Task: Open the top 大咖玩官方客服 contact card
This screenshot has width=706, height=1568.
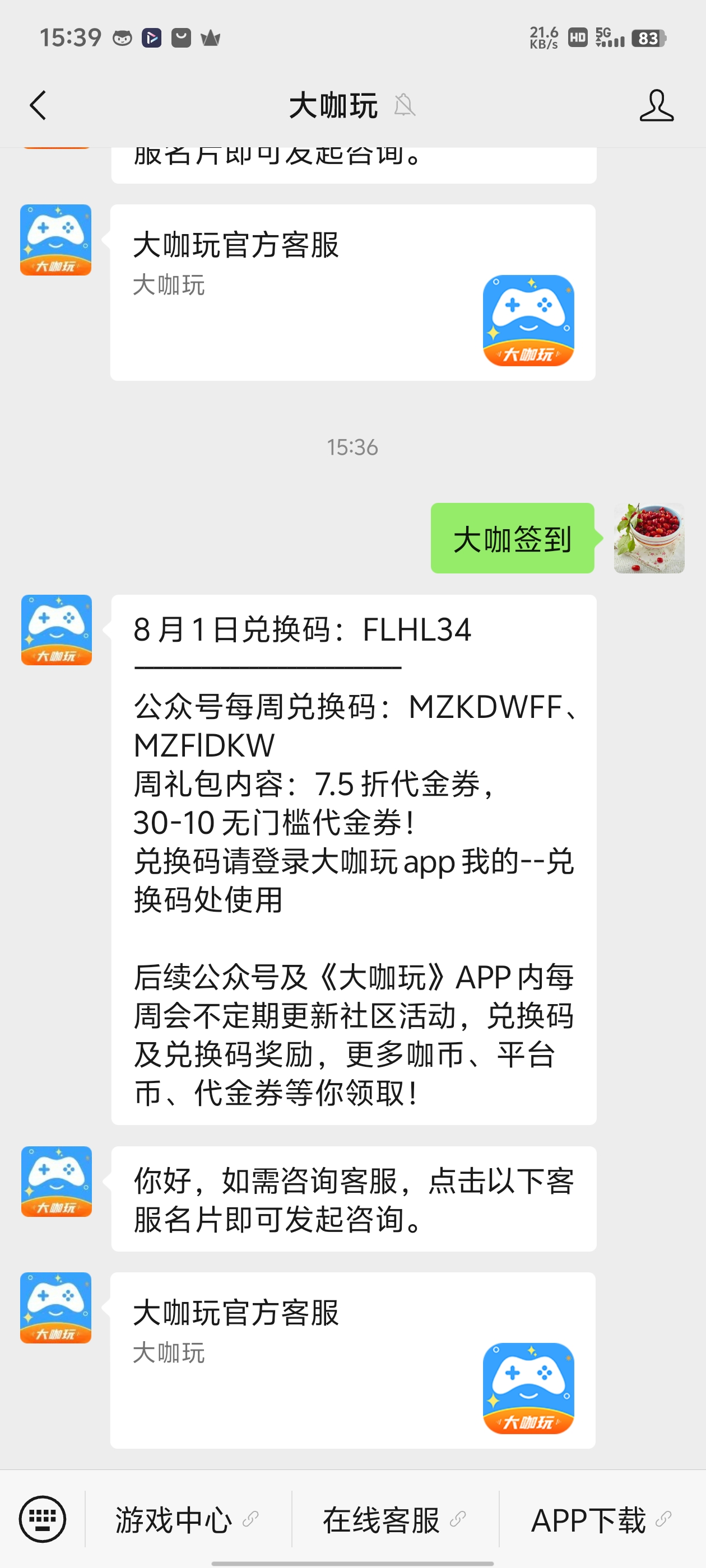Action: 352,292
